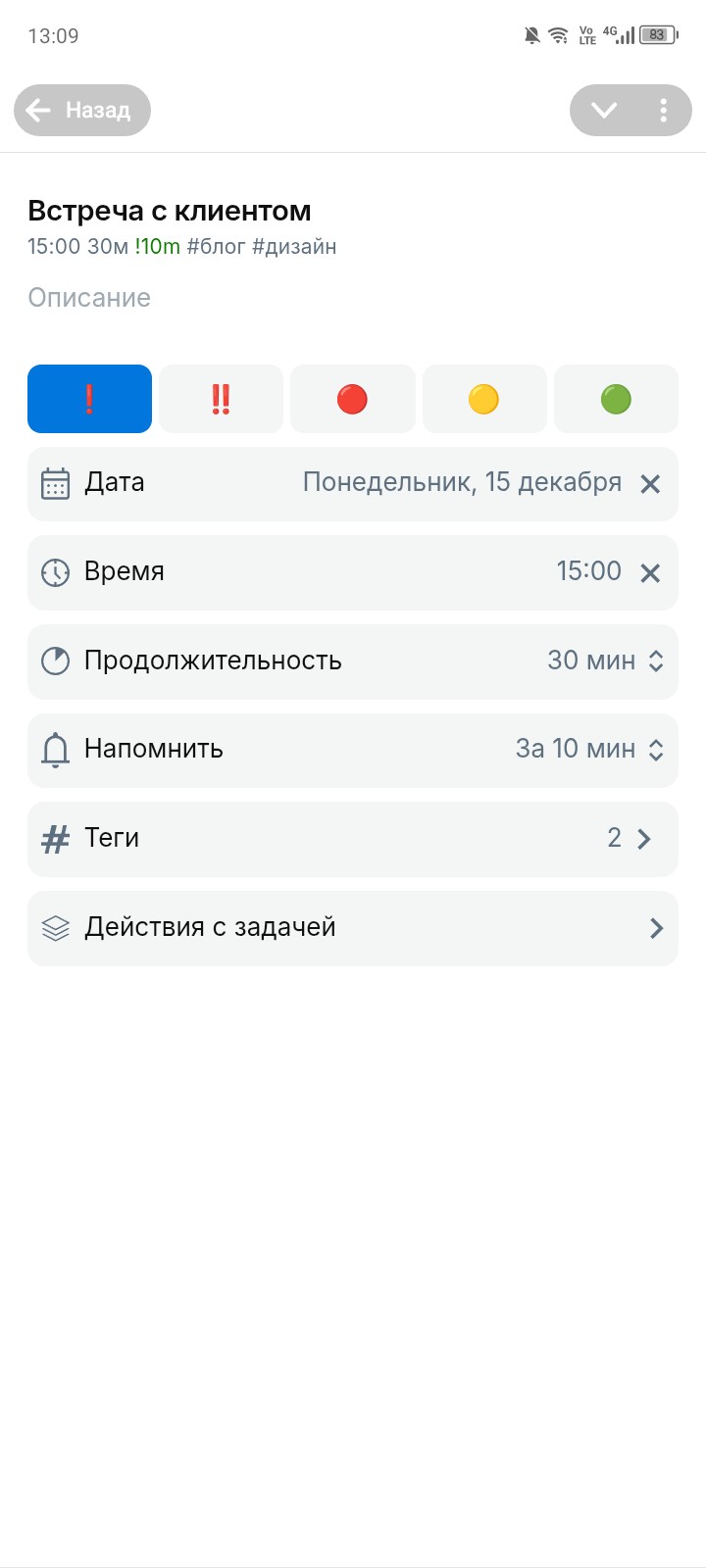Open the calendar icon next to Дата
Viewport: 706px width, 1568px height.
(x=56, y=482)
